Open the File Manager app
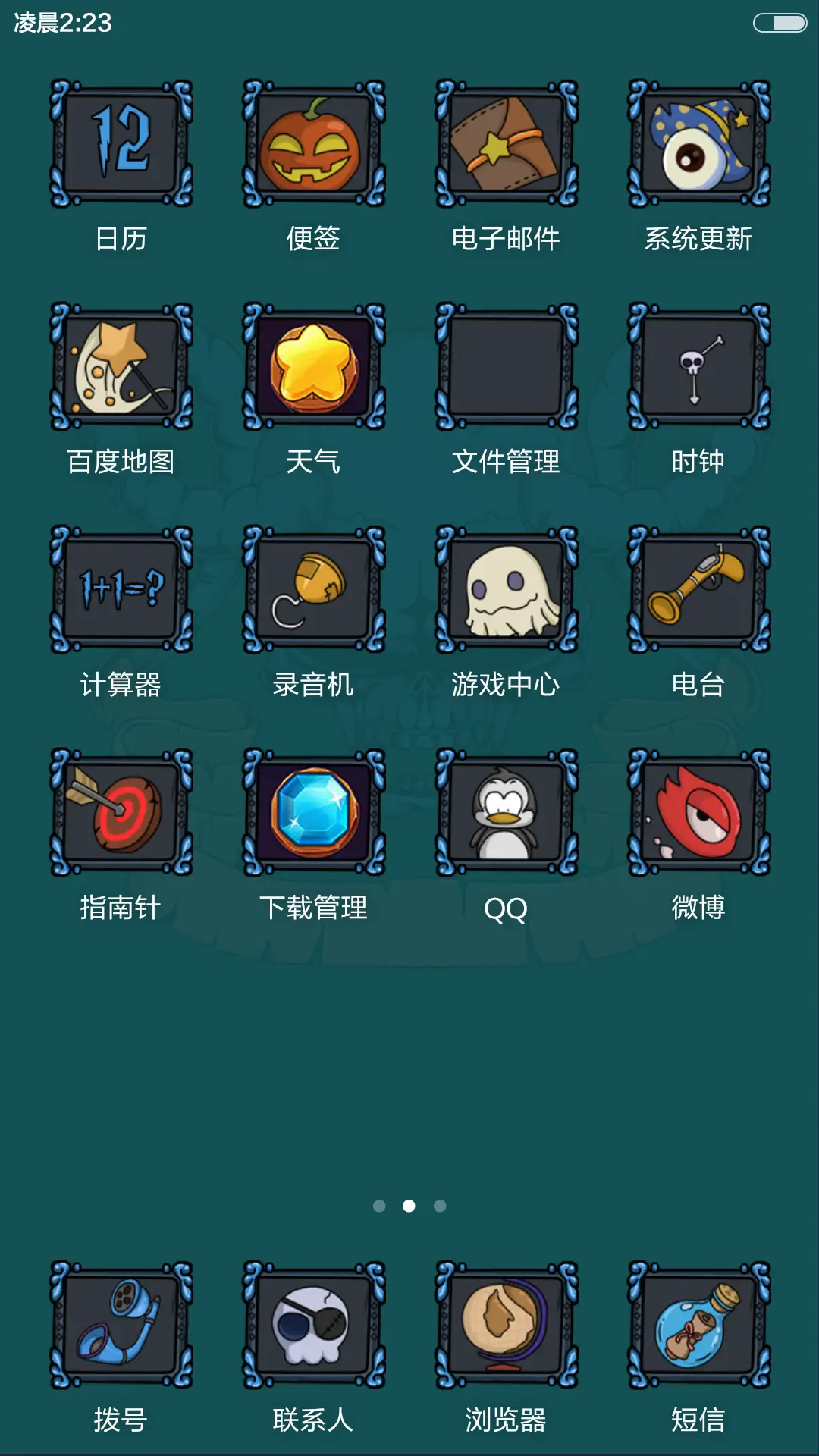Viewport: 819px width, 1456px height. click(505, 368)
